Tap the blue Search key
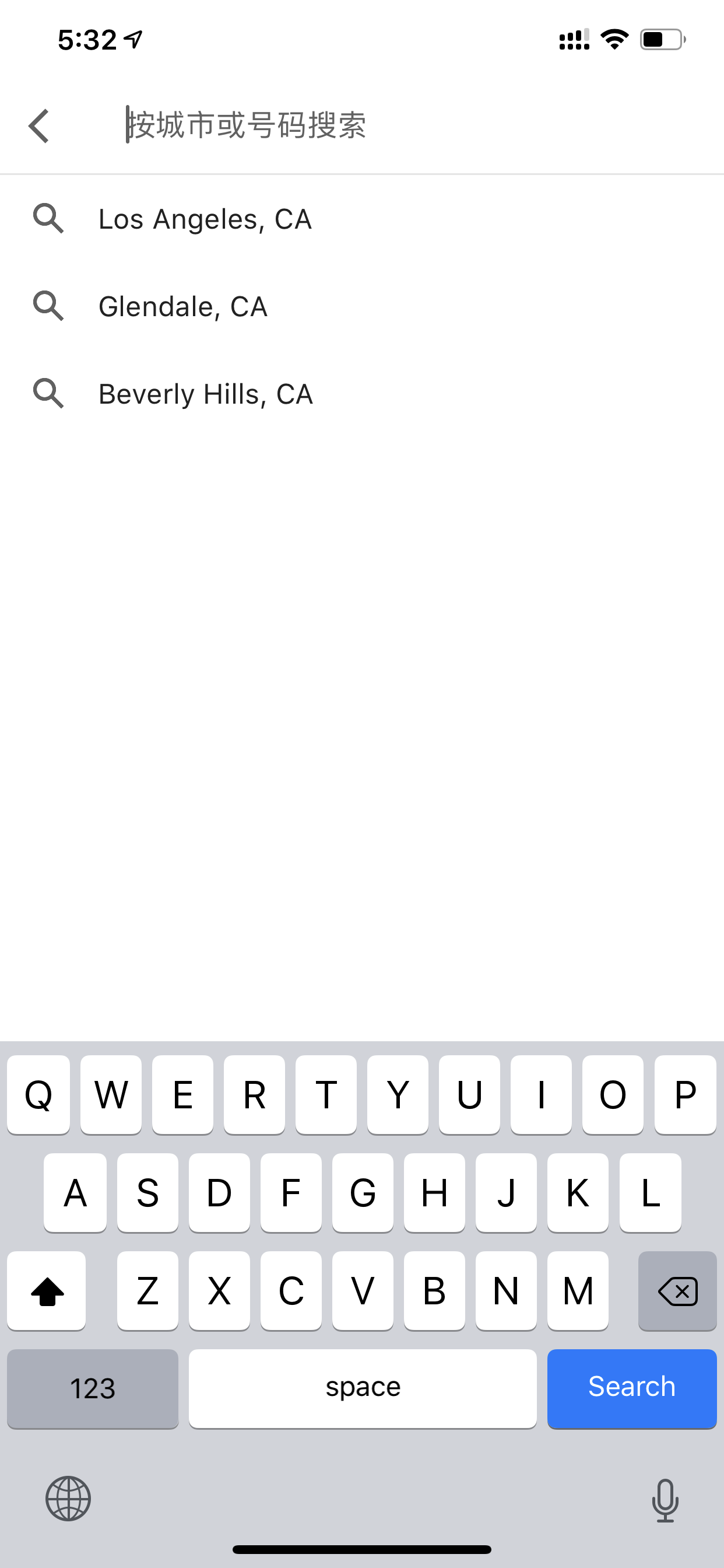 coord(631,1388)
